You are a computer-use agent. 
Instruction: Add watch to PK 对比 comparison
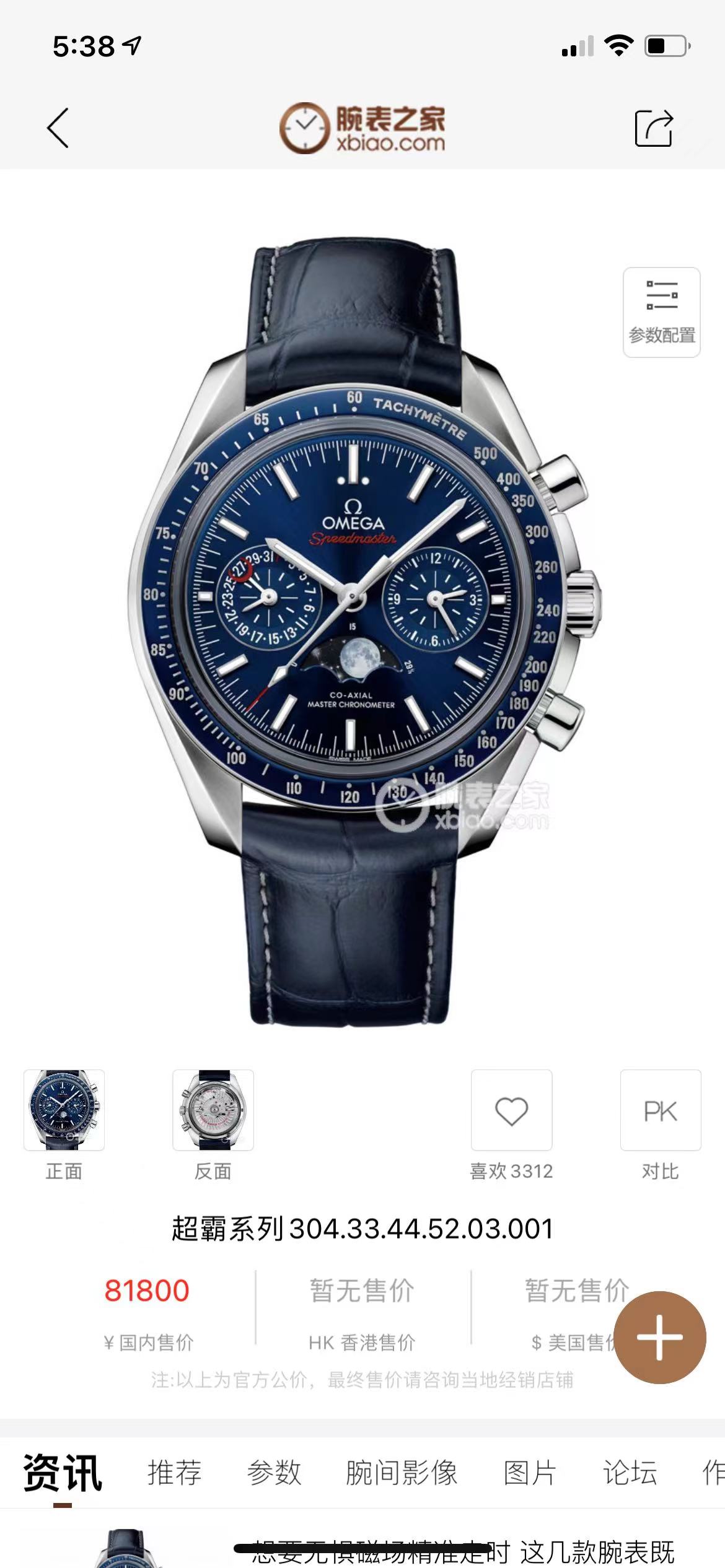click(661, 1110)
